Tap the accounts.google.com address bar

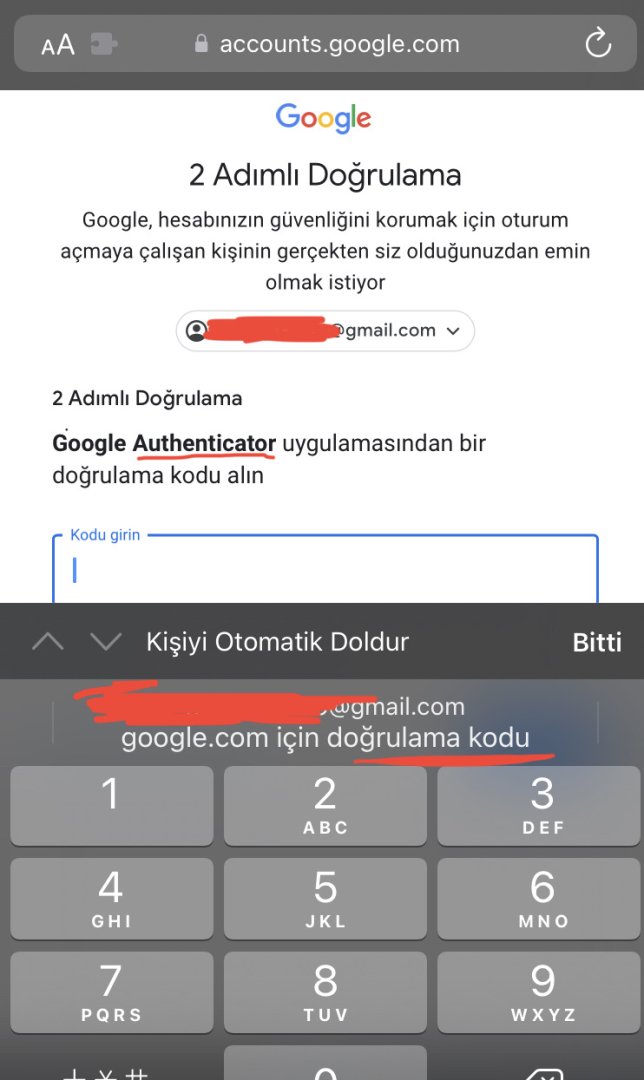338,44
